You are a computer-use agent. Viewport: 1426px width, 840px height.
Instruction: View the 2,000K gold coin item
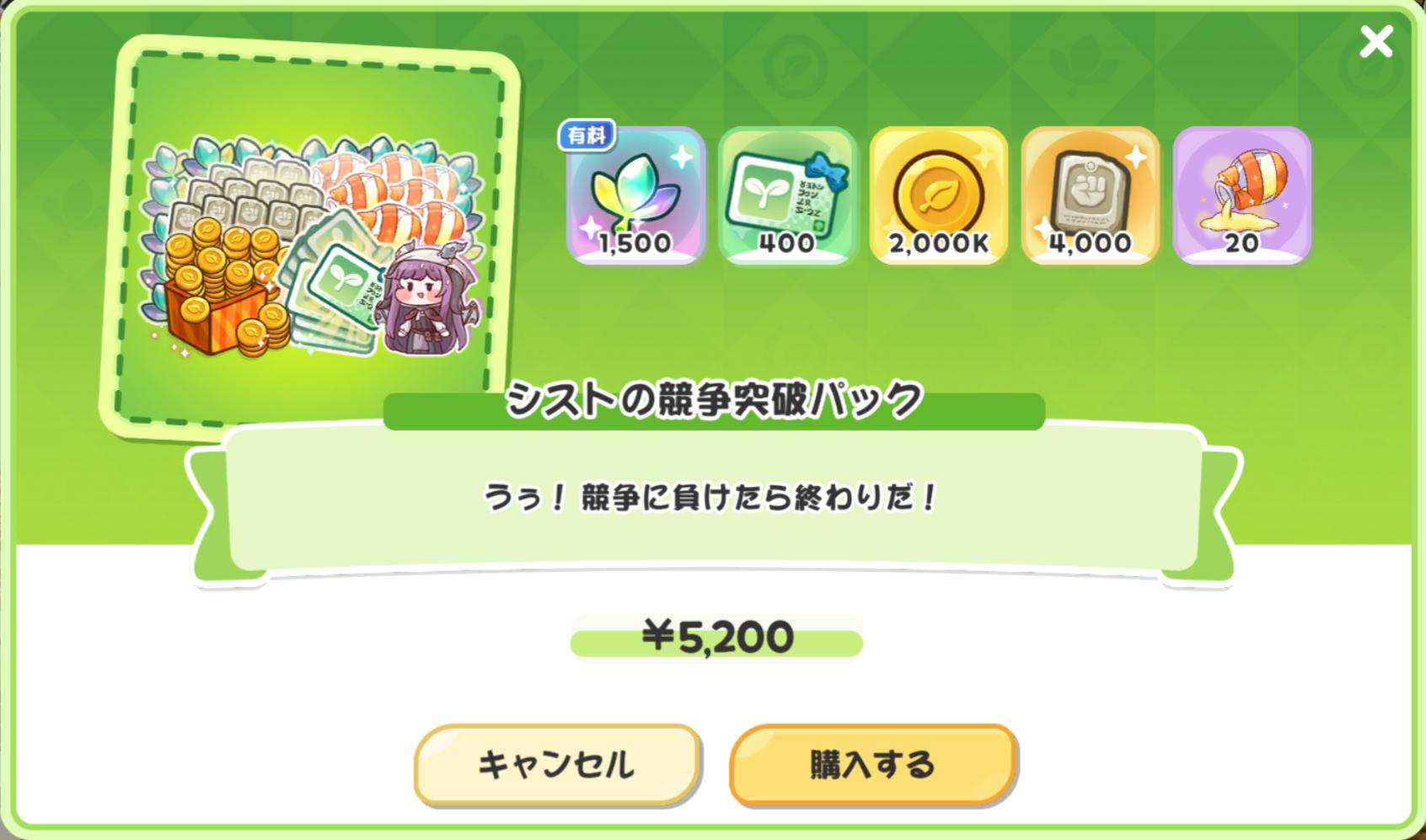(x=939, y=195)
